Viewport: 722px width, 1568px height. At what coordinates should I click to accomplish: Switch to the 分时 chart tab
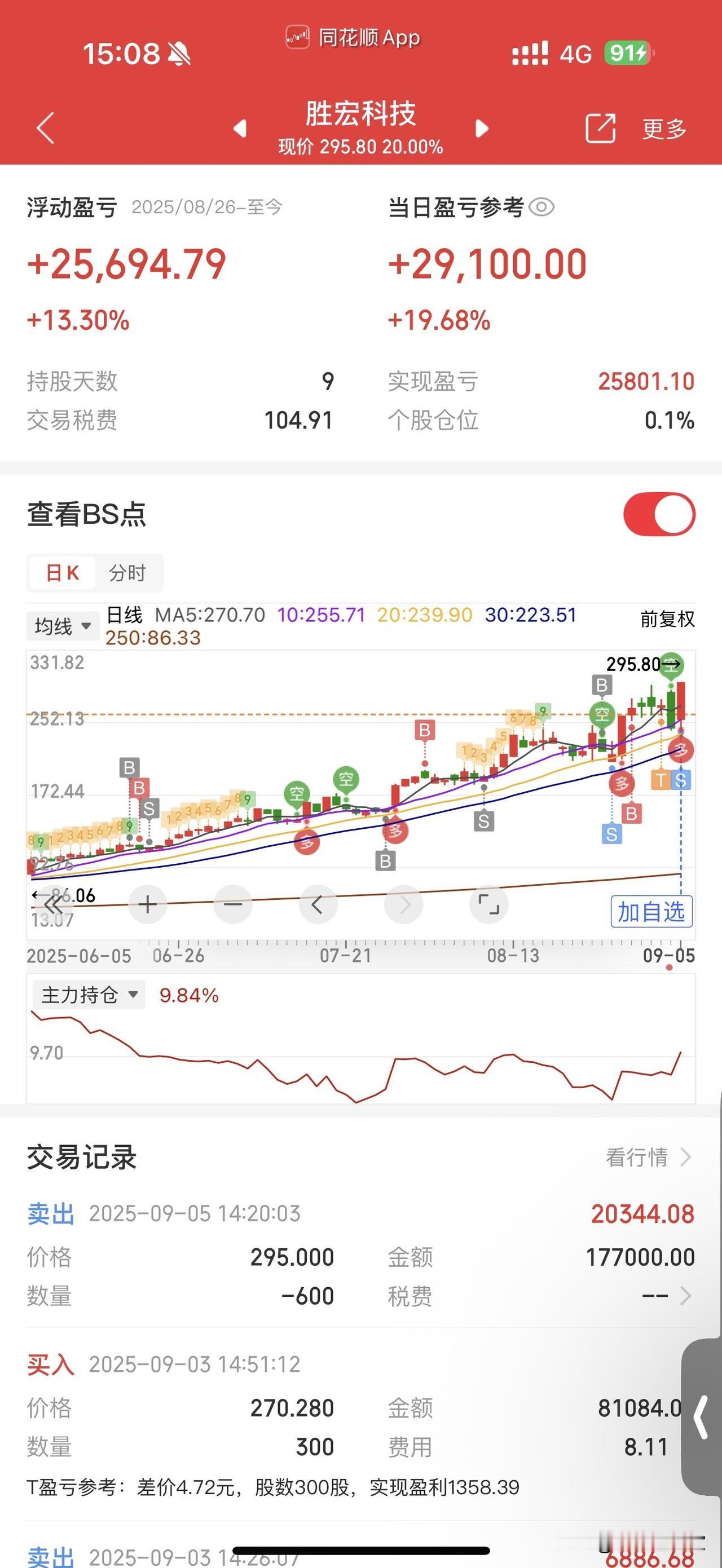click(127, 573)
